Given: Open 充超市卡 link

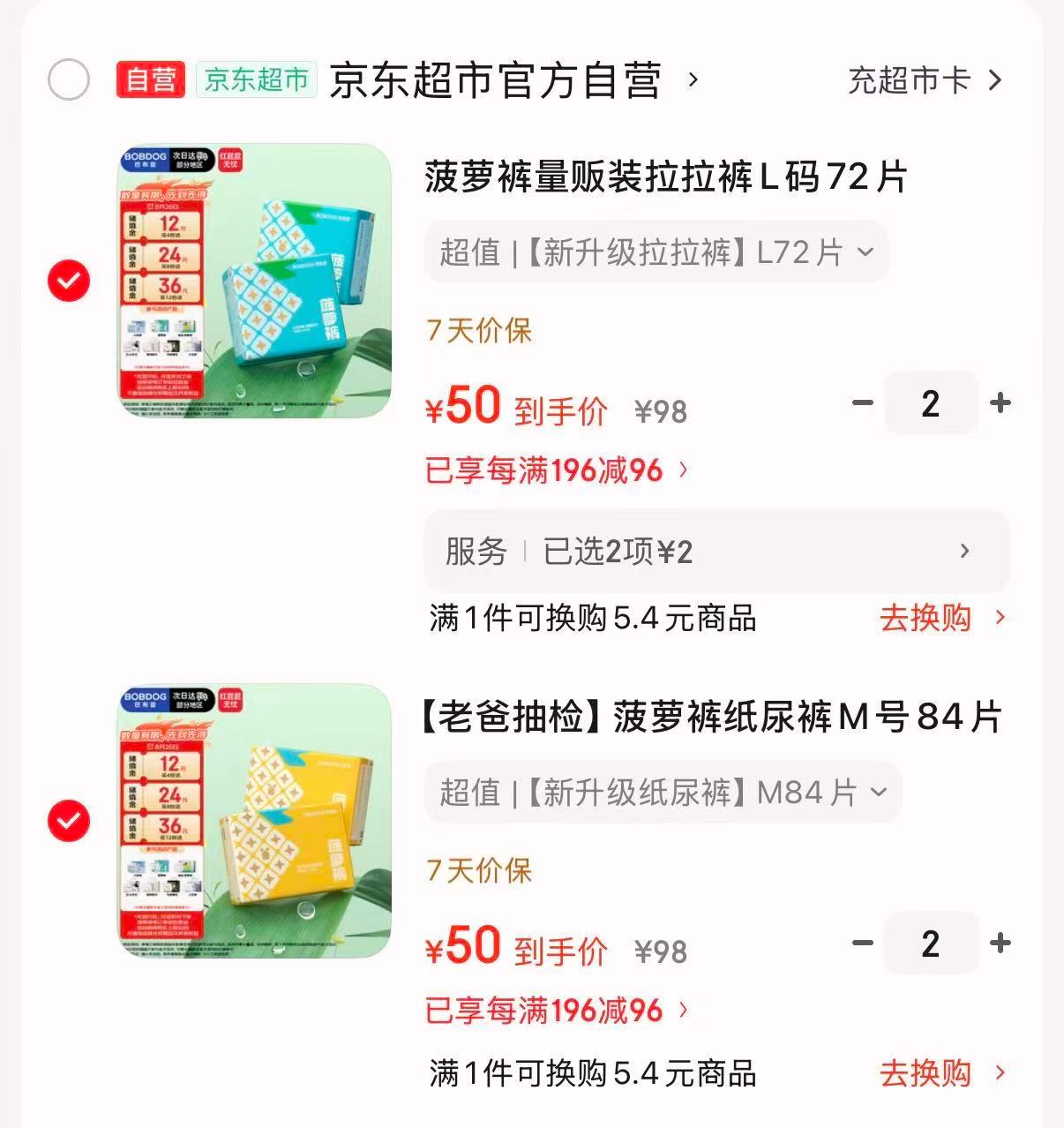Looking at the screenshot, I should [x=925, y=80].
